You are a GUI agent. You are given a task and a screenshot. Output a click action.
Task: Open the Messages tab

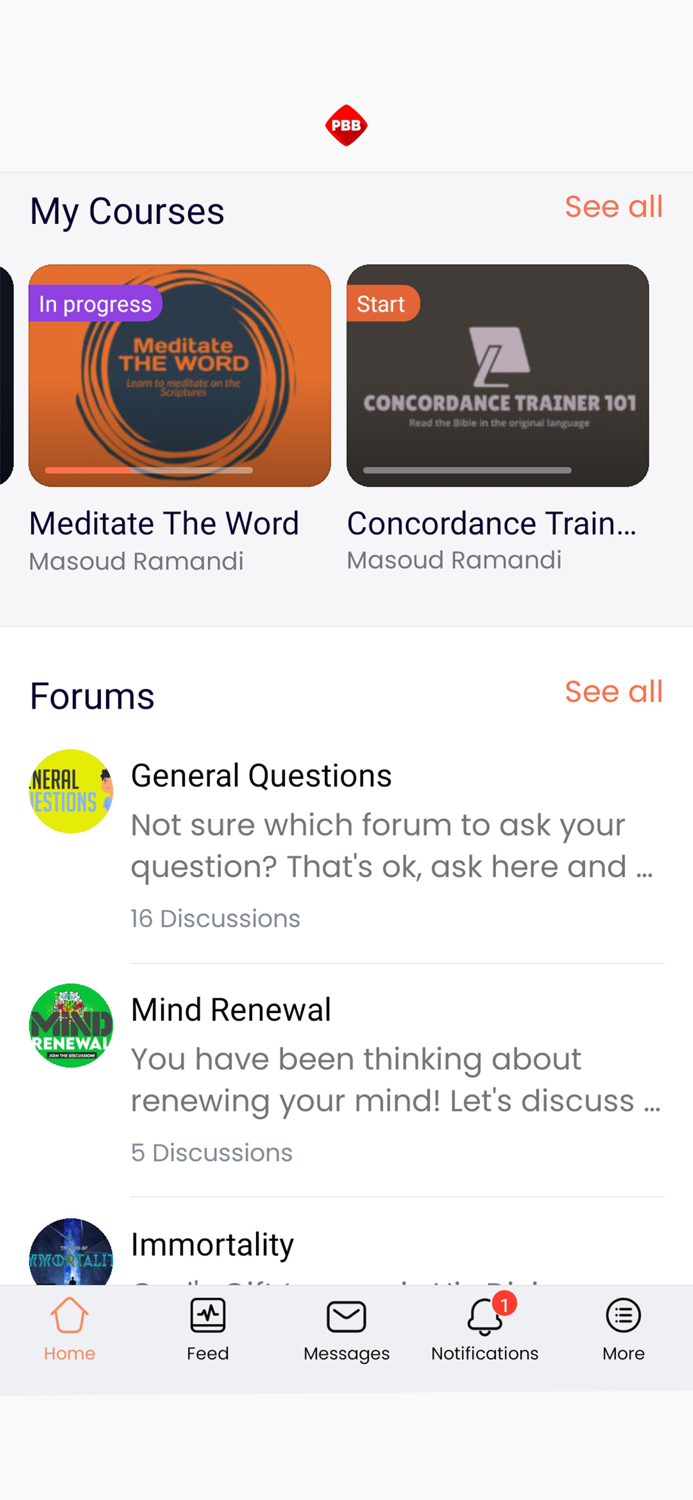point(346,1329)
